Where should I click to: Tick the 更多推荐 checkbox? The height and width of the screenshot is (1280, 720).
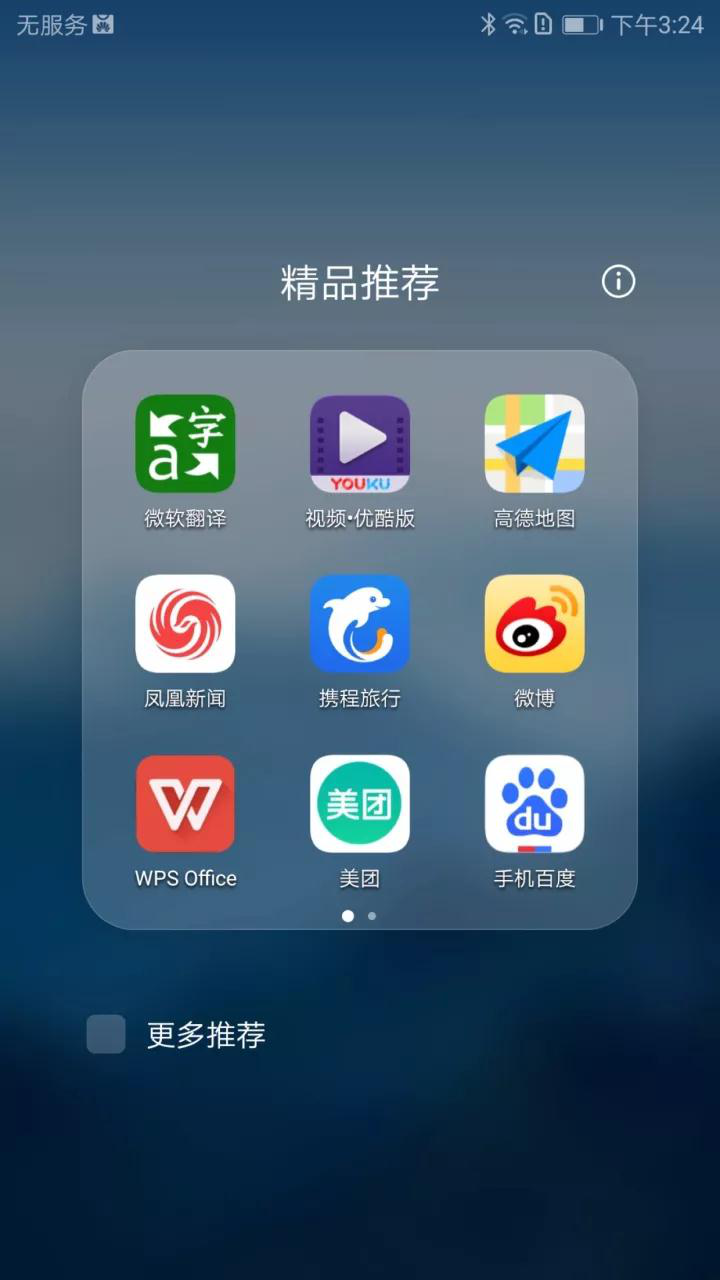pyautogui.click(x=106, y=1034)
